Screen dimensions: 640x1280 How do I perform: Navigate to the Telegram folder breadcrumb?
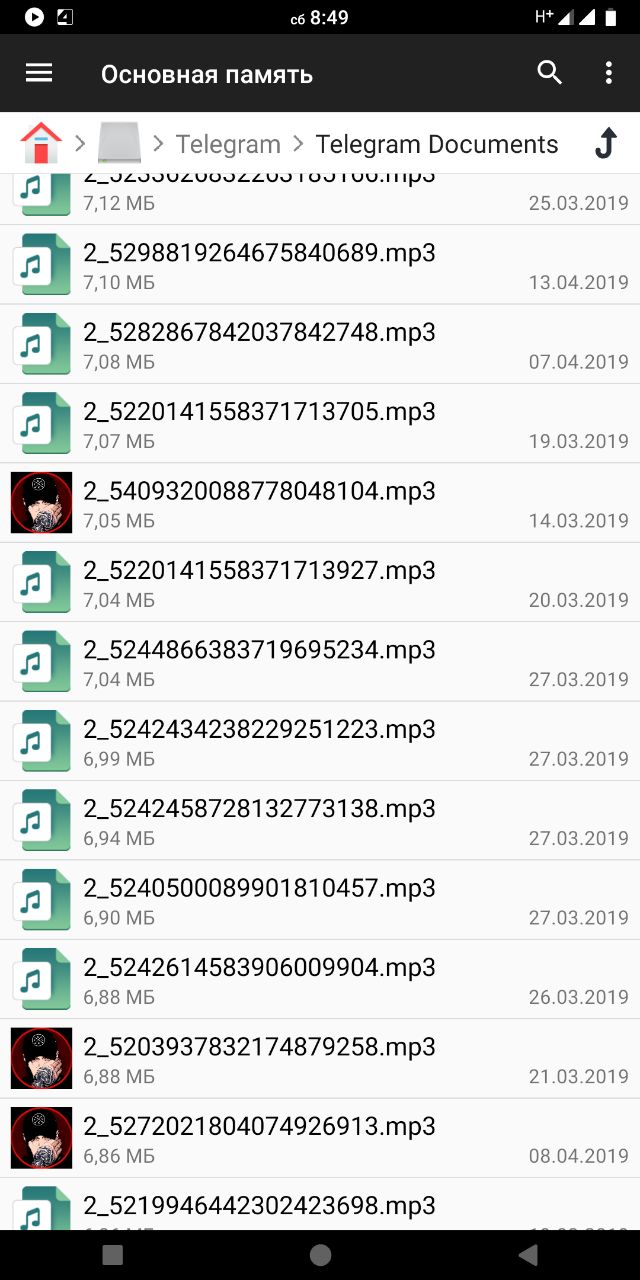click(x=228, y=144)
